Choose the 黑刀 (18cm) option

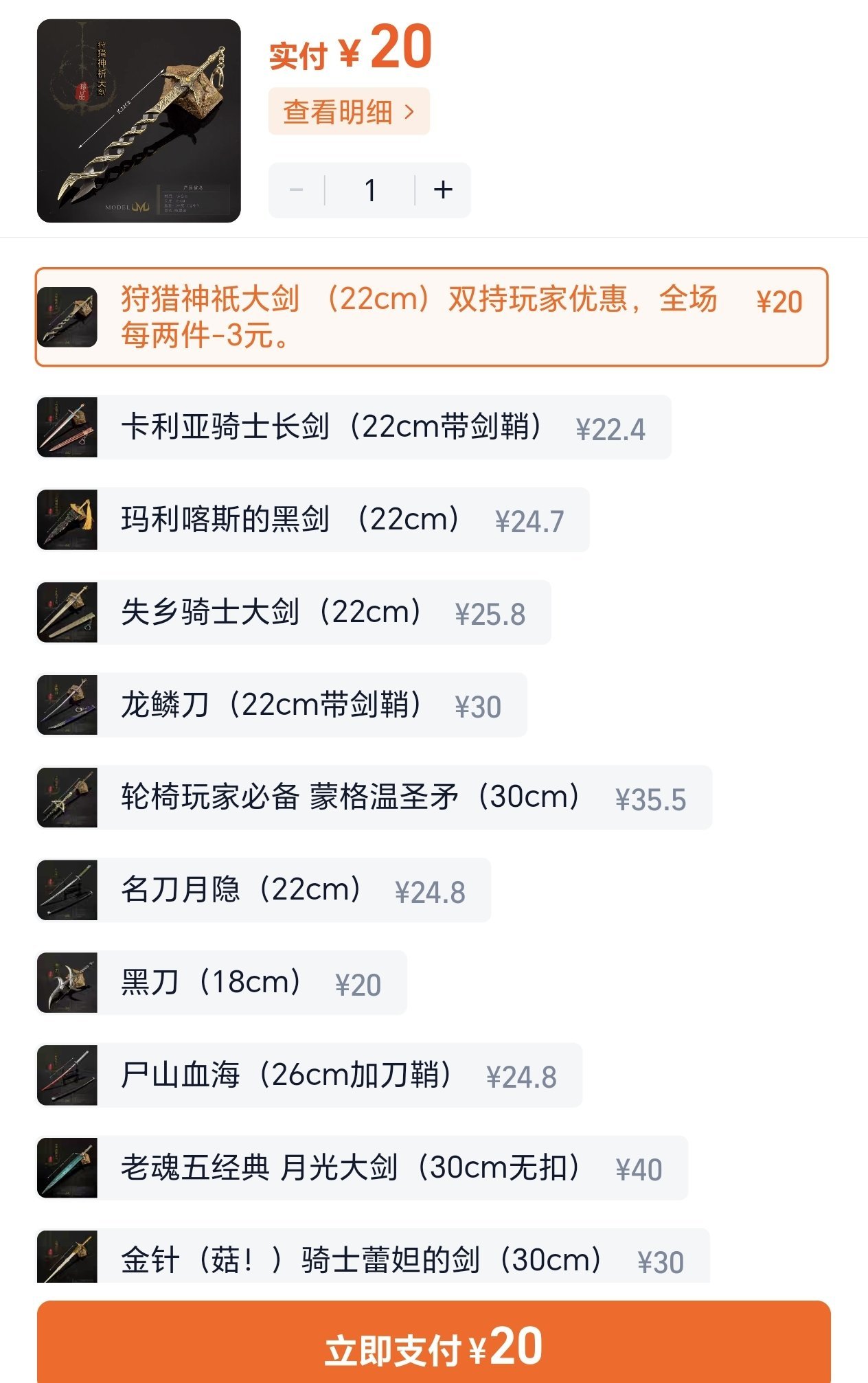pyautogui.click(x=221, y=983)
